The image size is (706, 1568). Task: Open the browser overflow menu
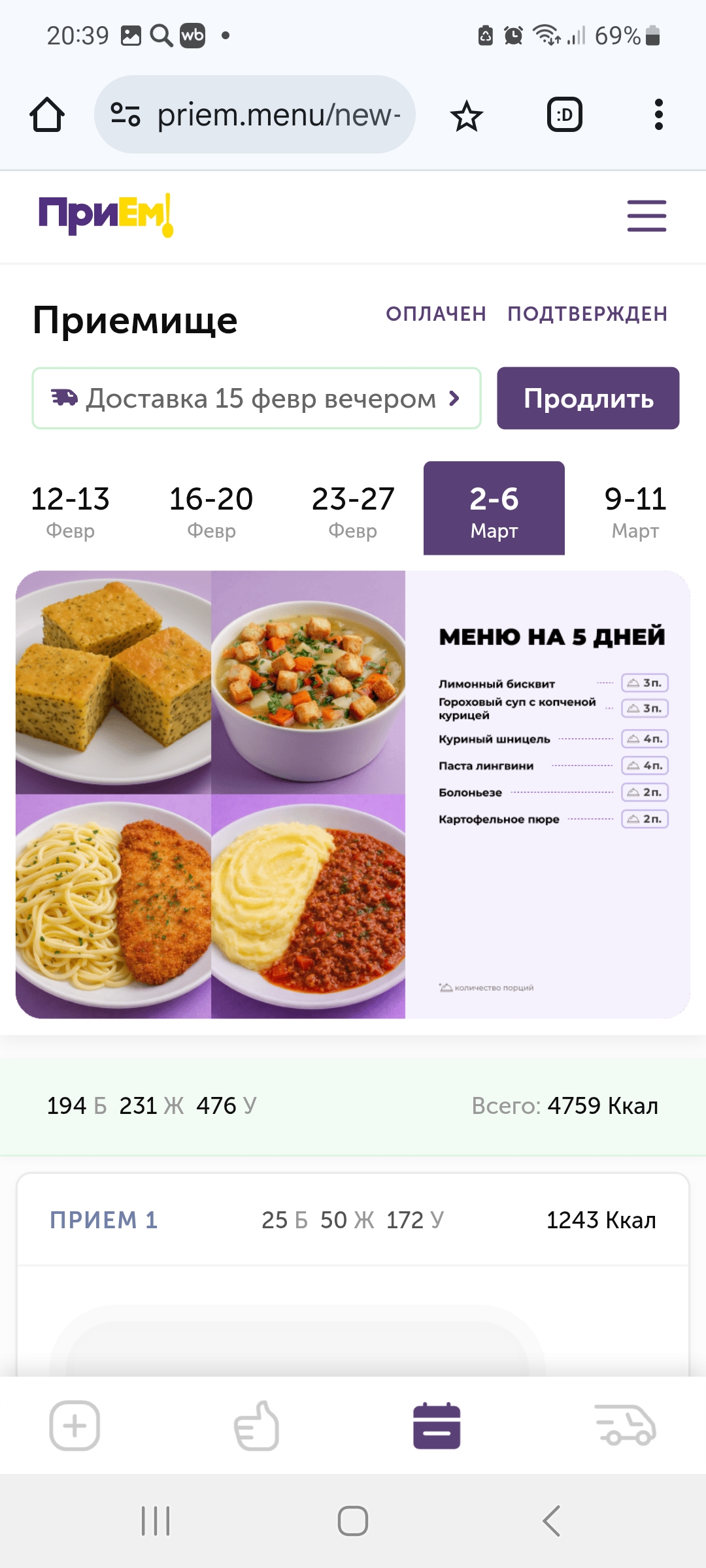pyautogui.click(x=658, y=115)
